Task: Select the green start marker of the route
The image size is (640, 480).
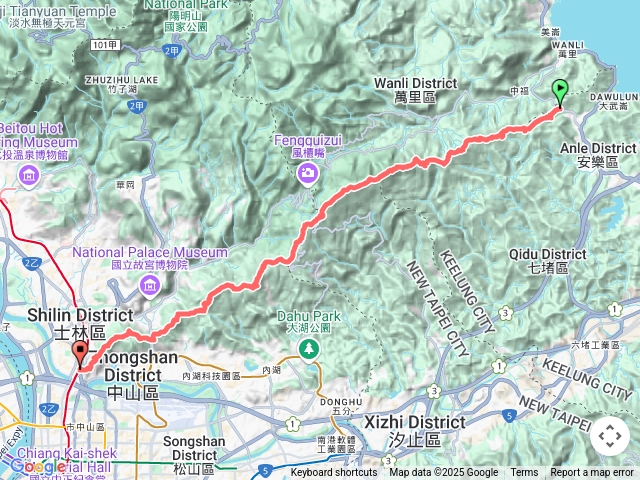Action: point(560,92)
